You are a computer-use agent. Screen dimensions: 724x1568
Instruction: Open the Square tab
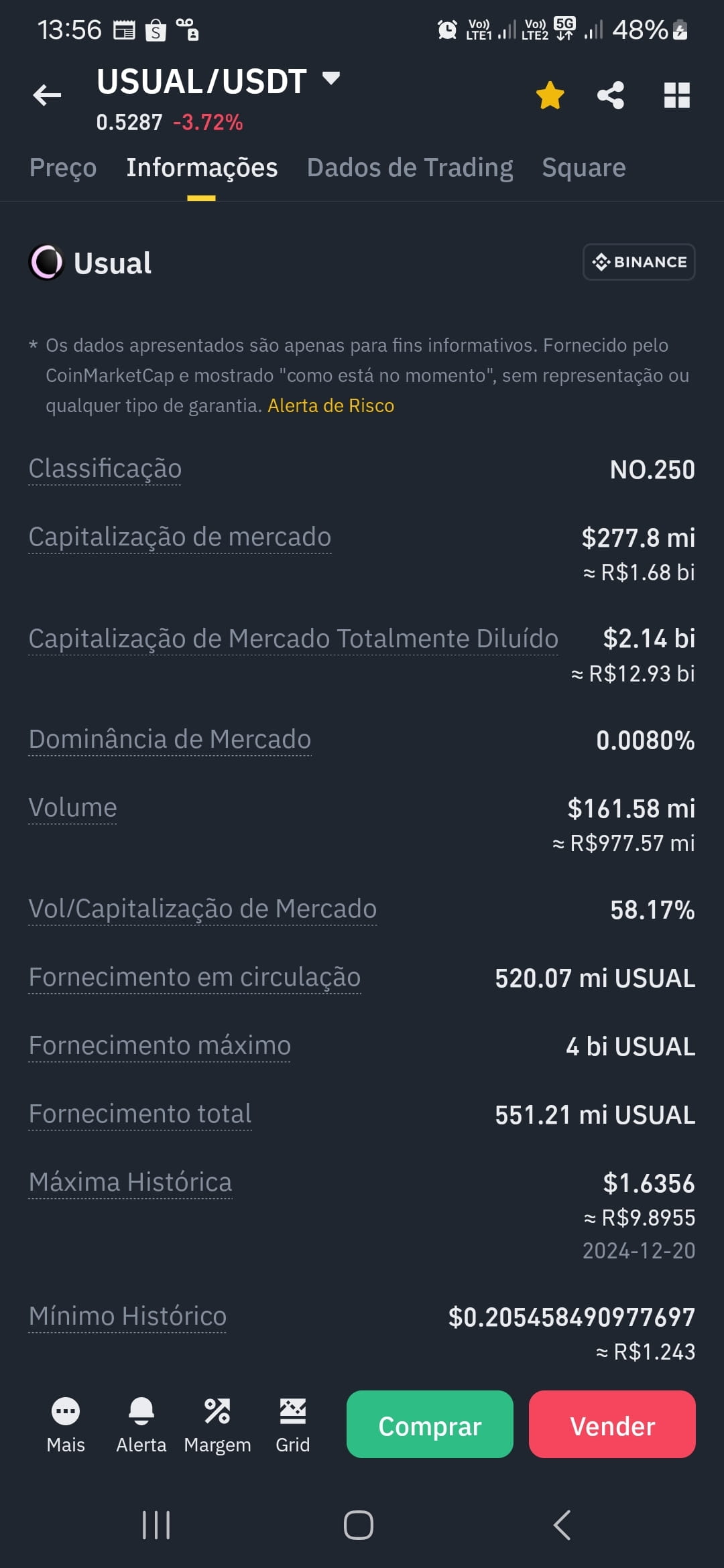coord(584,168)
